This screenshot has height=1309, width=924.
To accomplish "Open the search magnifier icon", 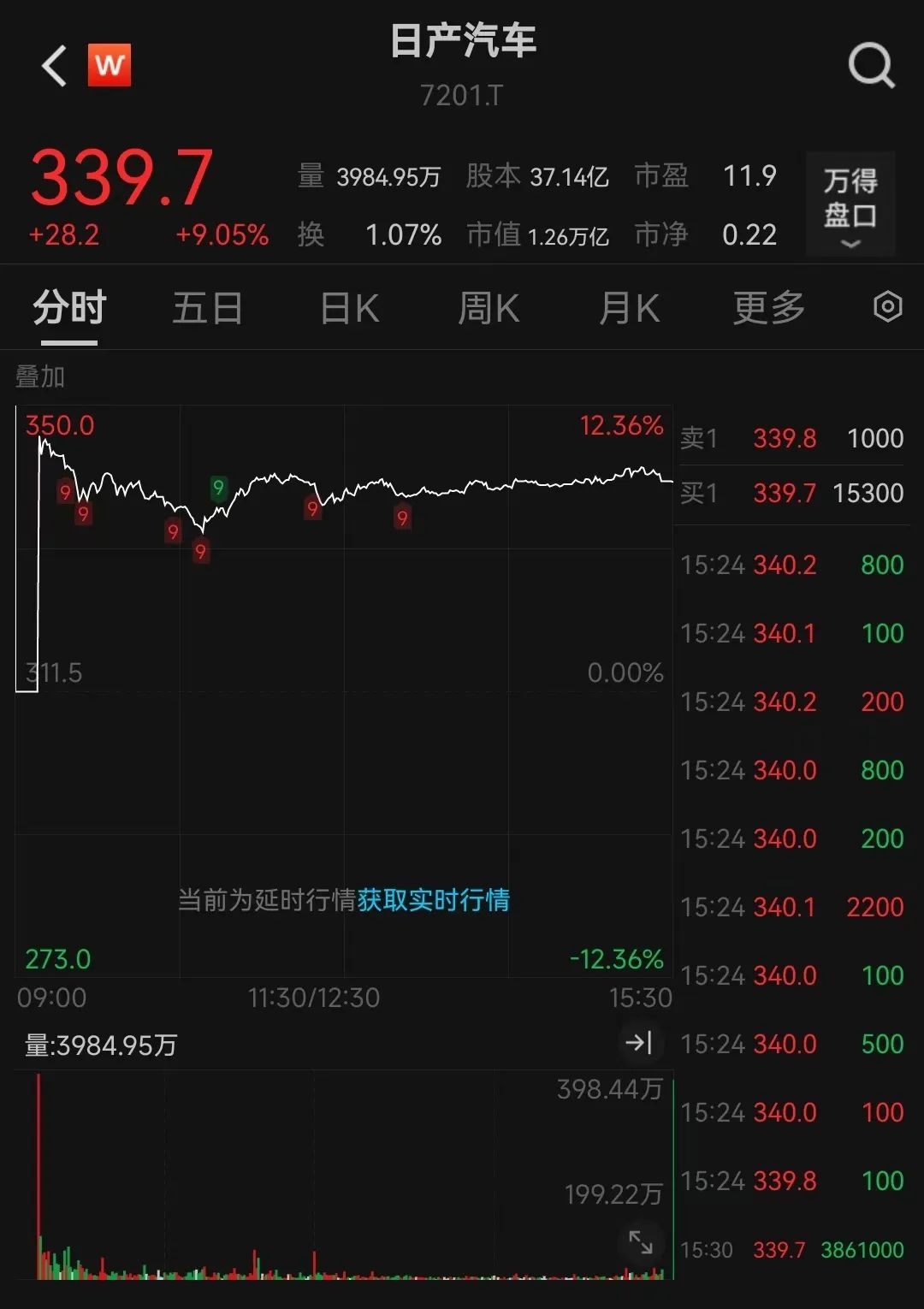I will coord(871,66).
